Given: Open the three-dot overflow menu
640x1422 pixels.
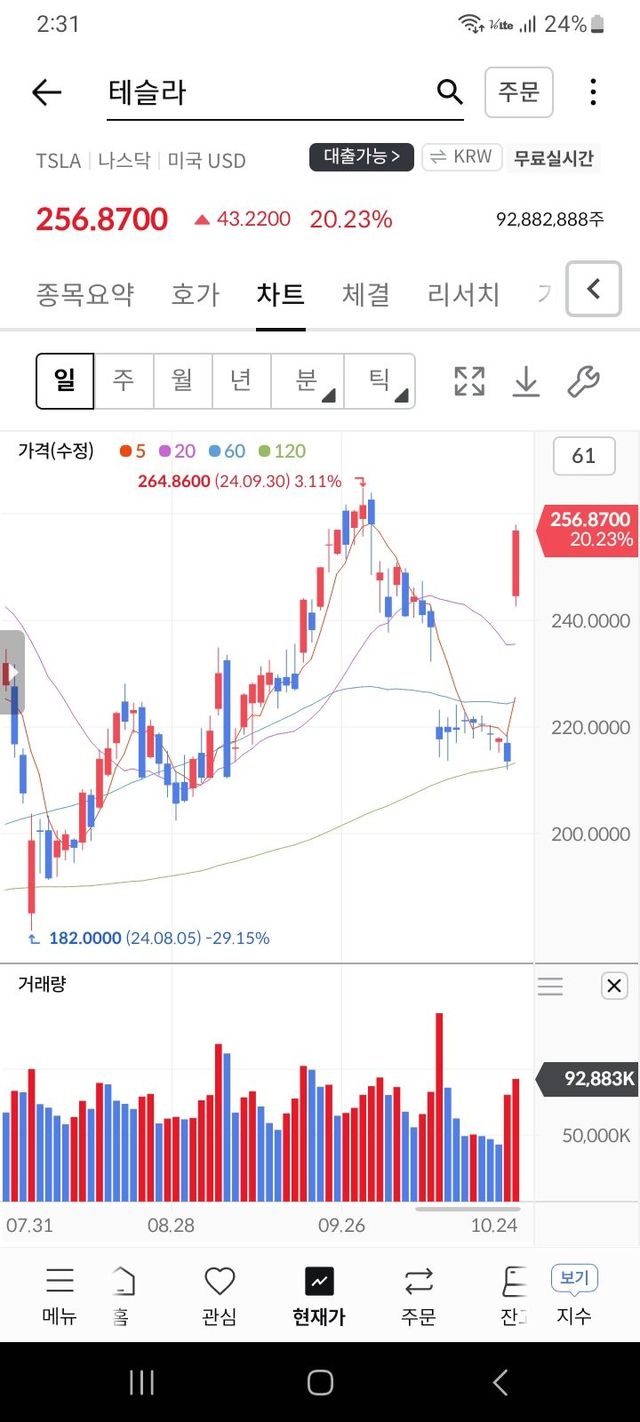Looking at the screenshot, I should [x=593, y=93].
